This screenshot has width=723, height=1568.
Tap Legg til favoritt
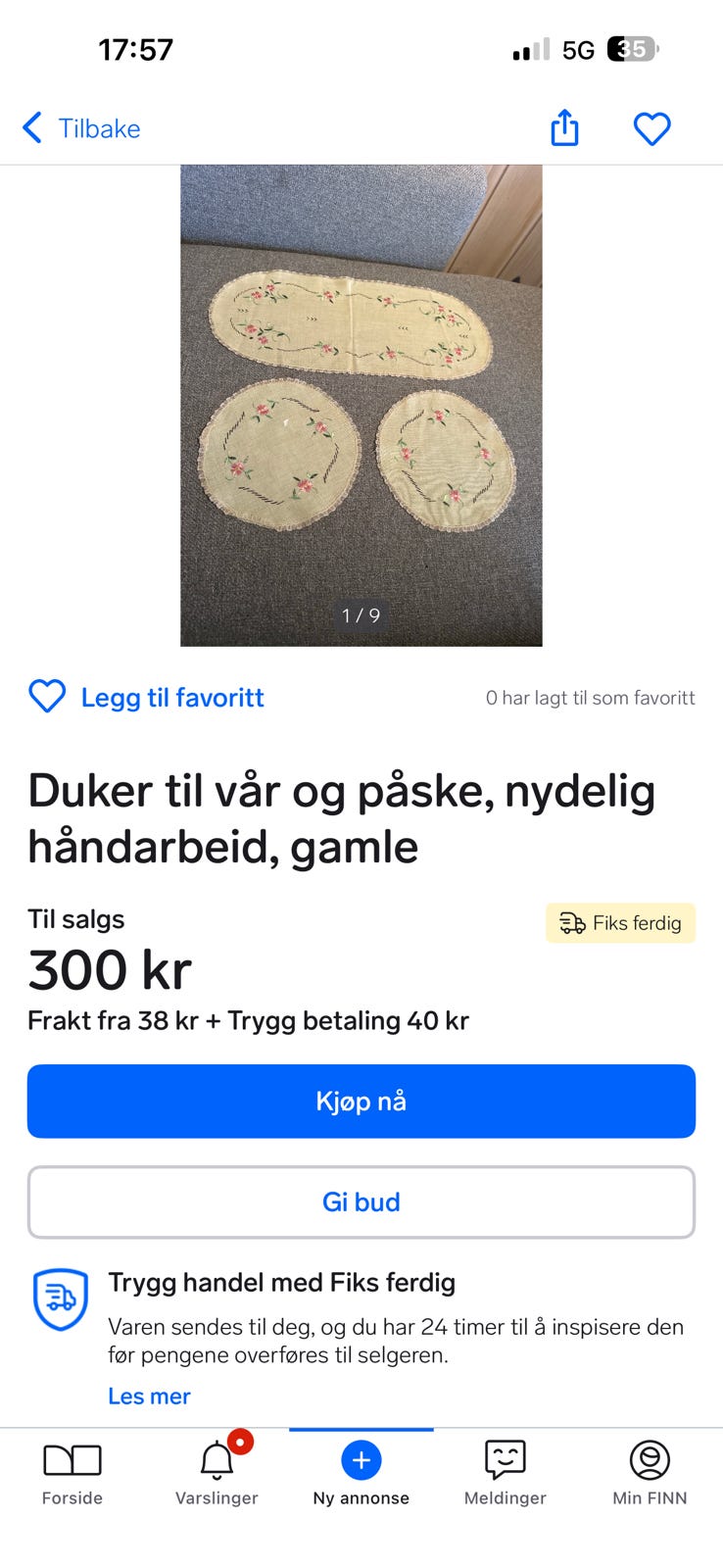[147, 697]
